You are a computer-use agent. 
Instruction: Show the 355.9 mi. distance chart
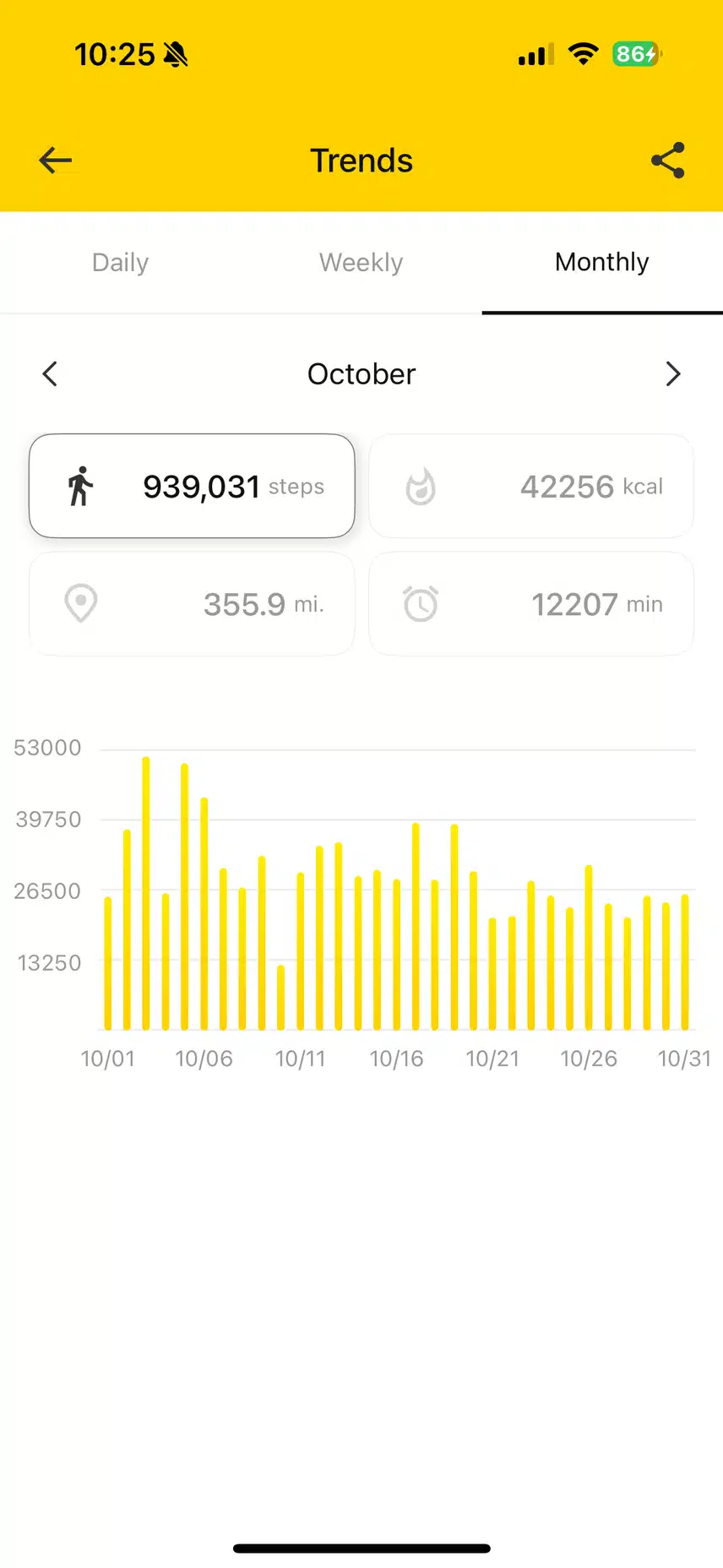(x=192, y=604)
